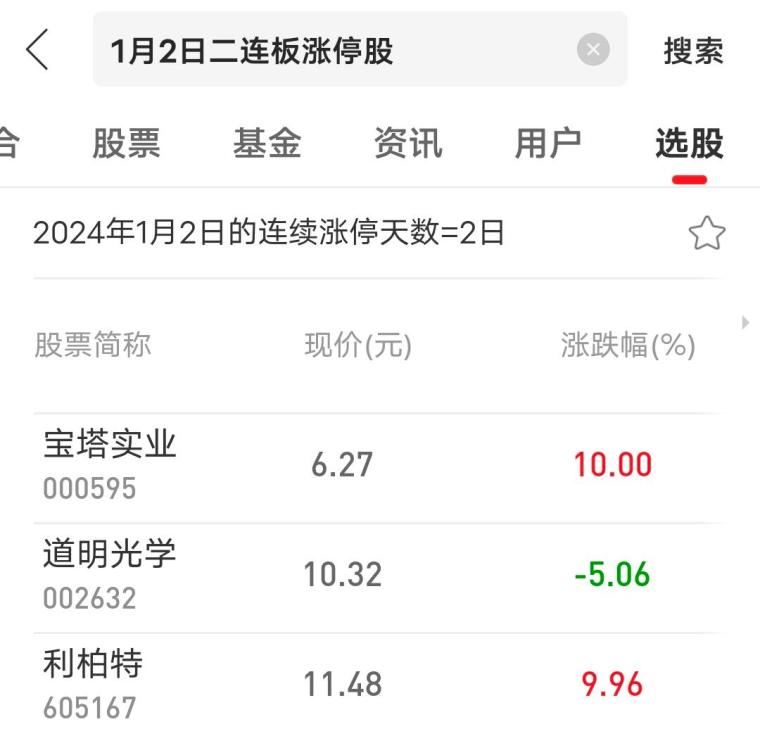The width and height of the screenshot is (760, 736).
Task: Select the 选股 tab
Action: [x=689, y=144]
